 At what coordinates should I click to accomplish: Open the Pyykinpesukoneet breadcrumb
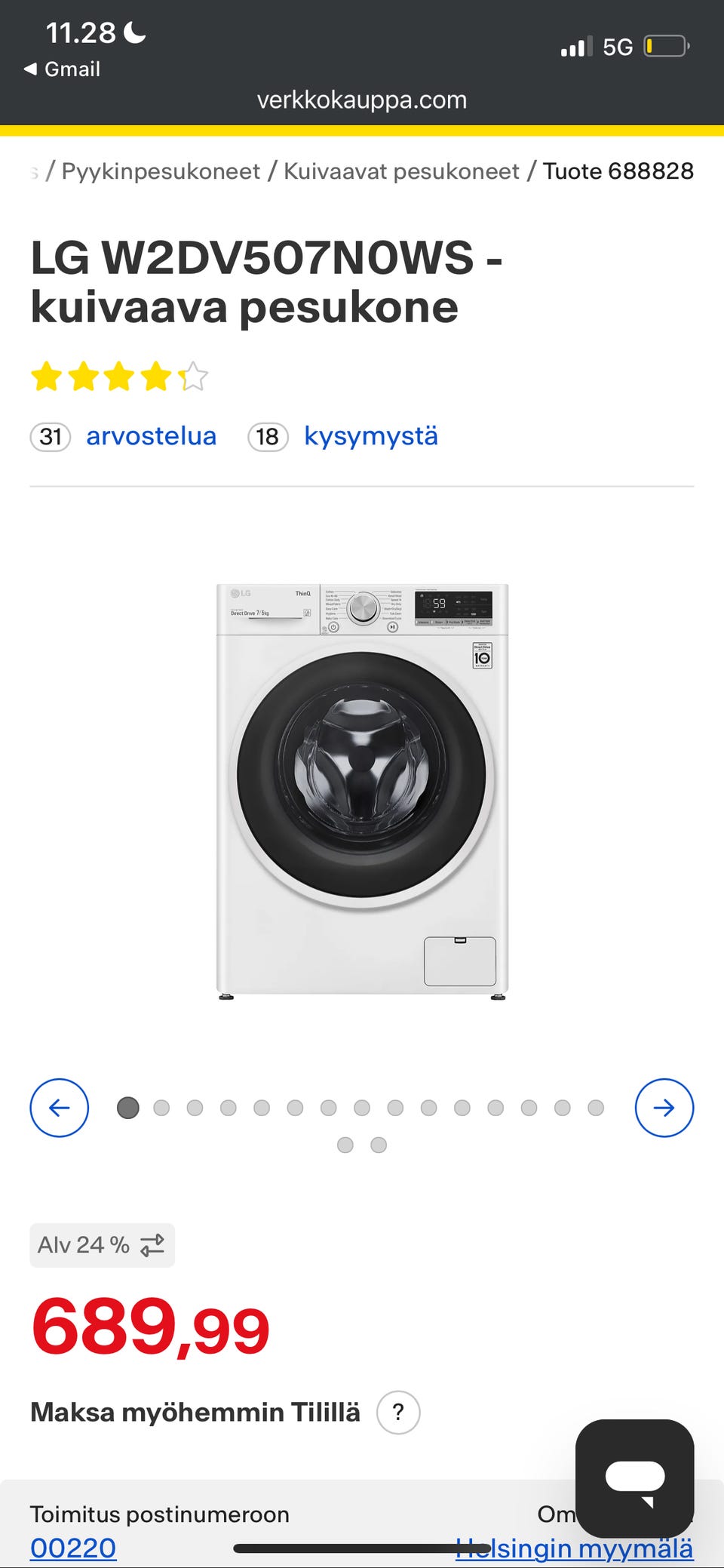160,171
